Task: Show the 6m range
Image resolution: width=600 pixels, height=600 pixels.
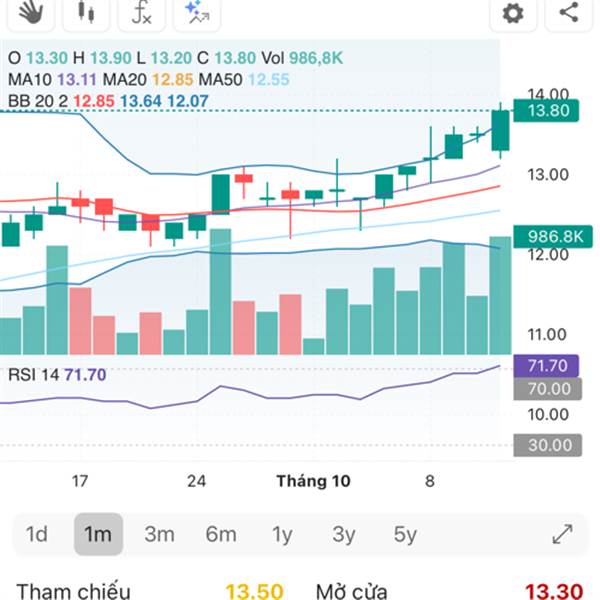Action: tap(221, 534)
